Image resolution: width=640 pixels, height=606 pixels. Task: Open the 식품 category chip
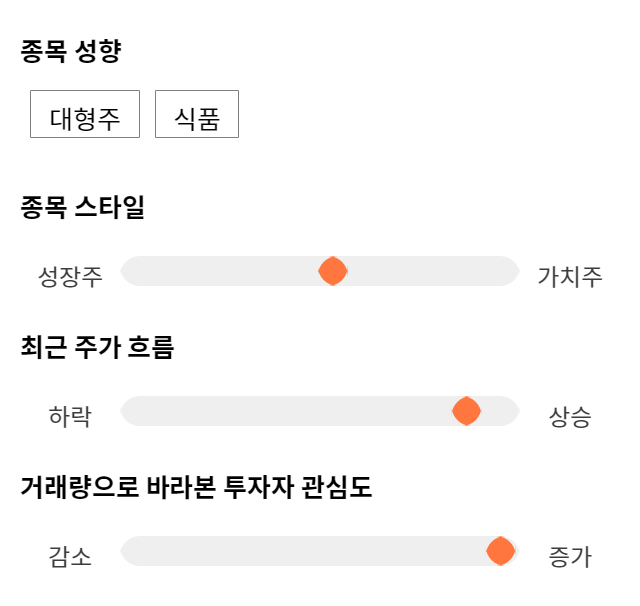pos(197,114)
